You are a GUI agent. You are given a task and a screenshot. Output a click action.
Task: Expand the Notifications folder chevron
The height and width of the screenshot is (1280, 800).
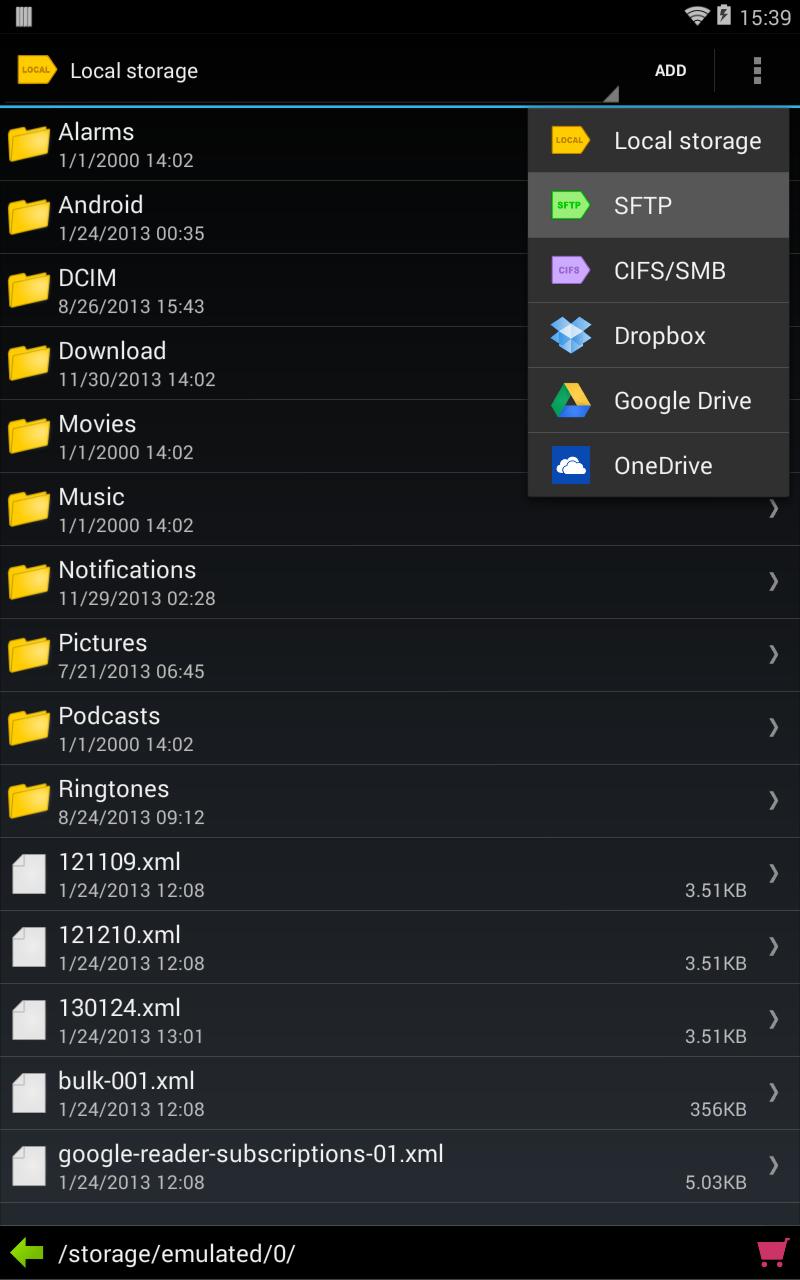[772, 581]
